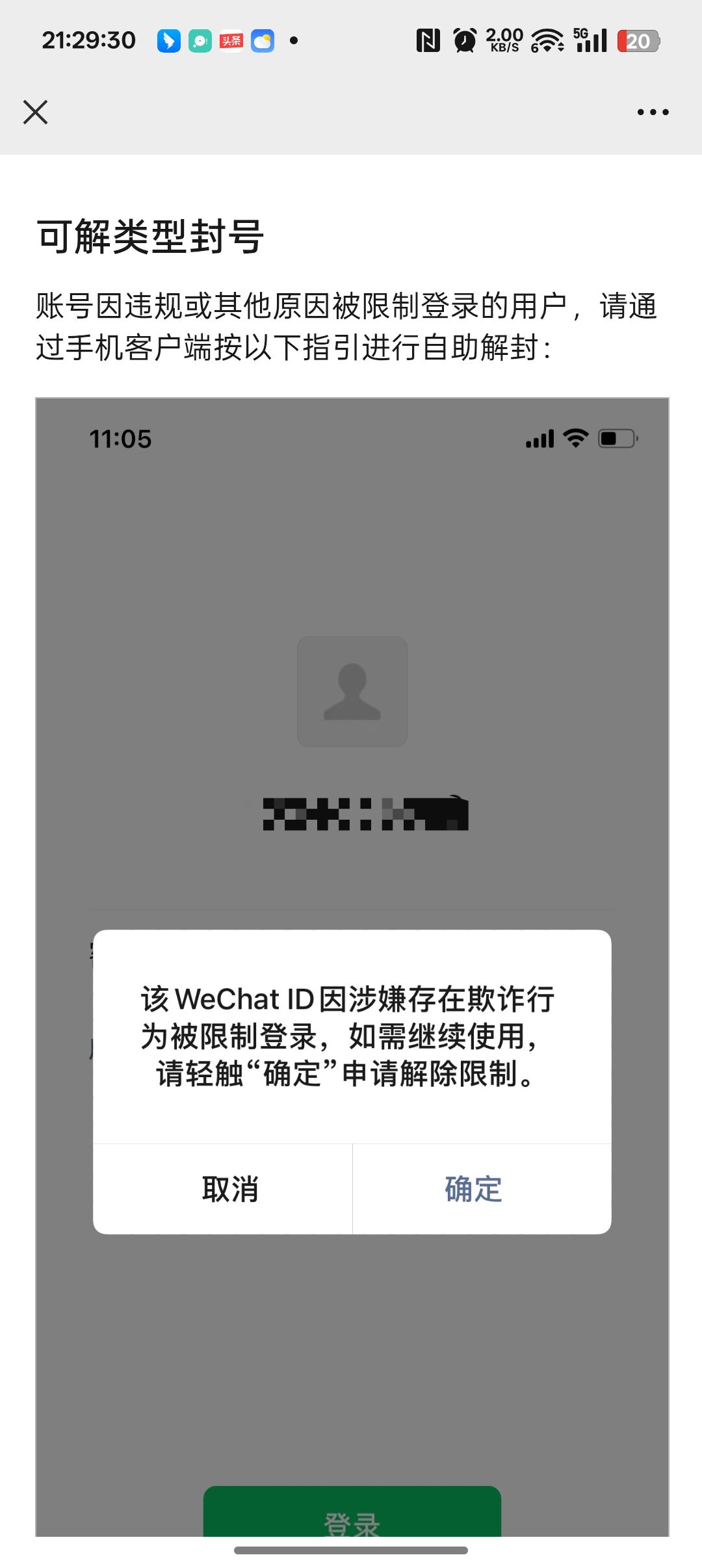The image size is (702, 1568).
Task: Close the help page
Action: coord(36,112)
